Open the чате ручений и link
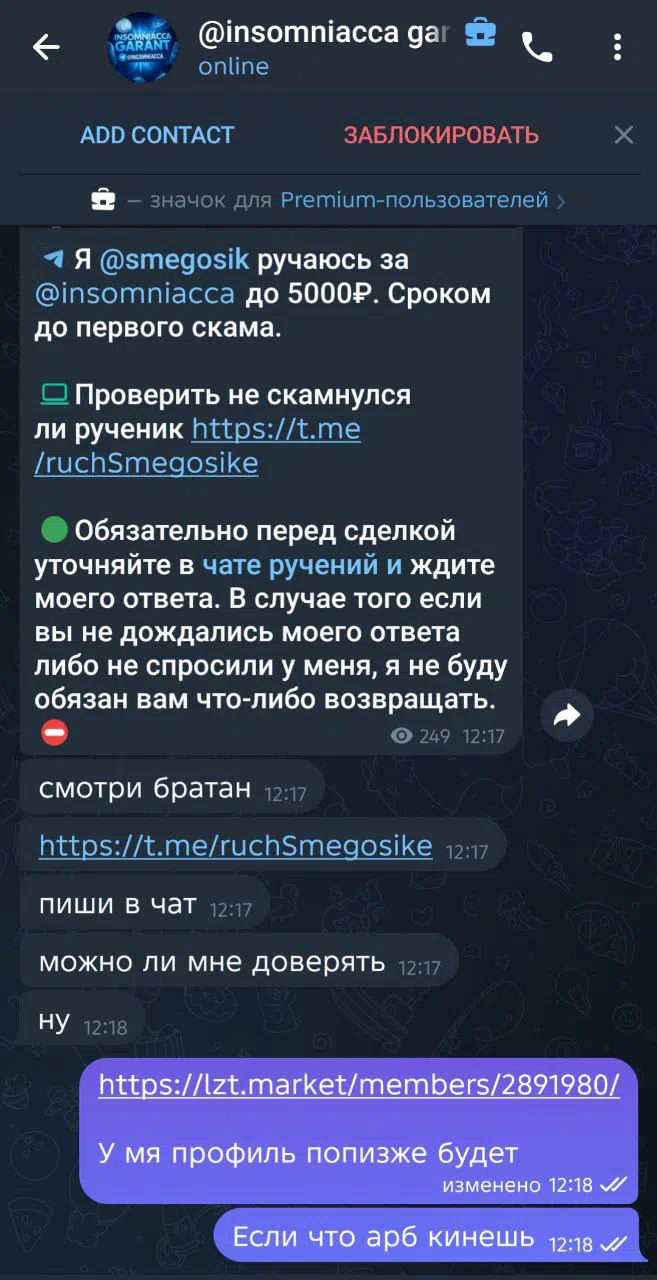 302,565
